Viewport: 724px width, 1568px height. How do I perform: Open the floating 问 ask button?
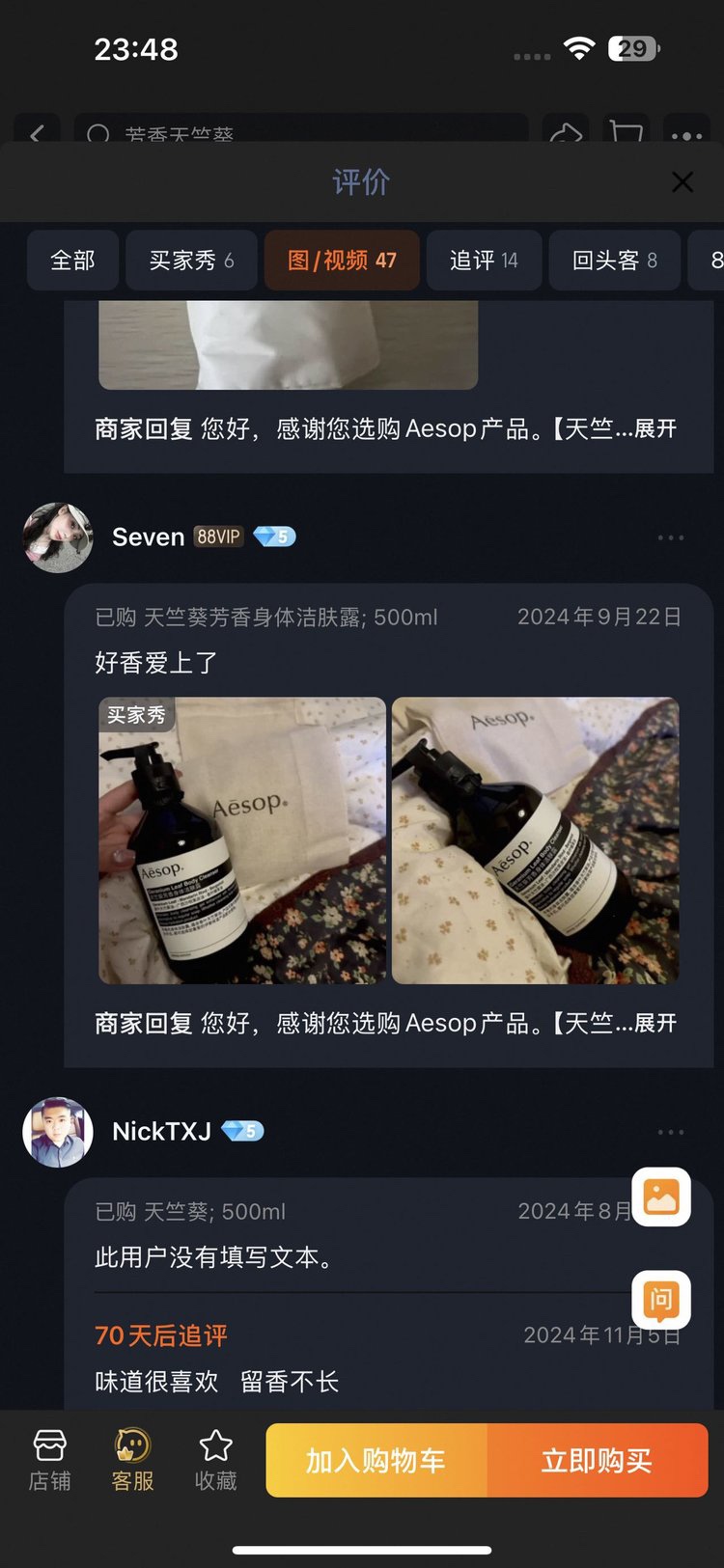coord(661,1299)
